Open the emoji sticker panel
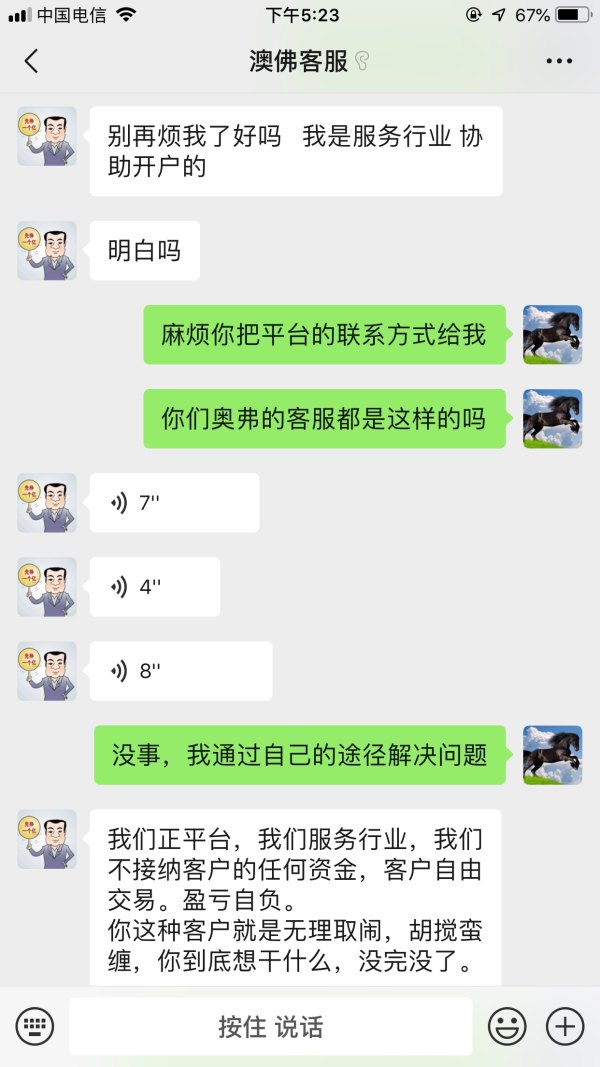This screenshot has width=600, height=1067. coord(507,1026)
